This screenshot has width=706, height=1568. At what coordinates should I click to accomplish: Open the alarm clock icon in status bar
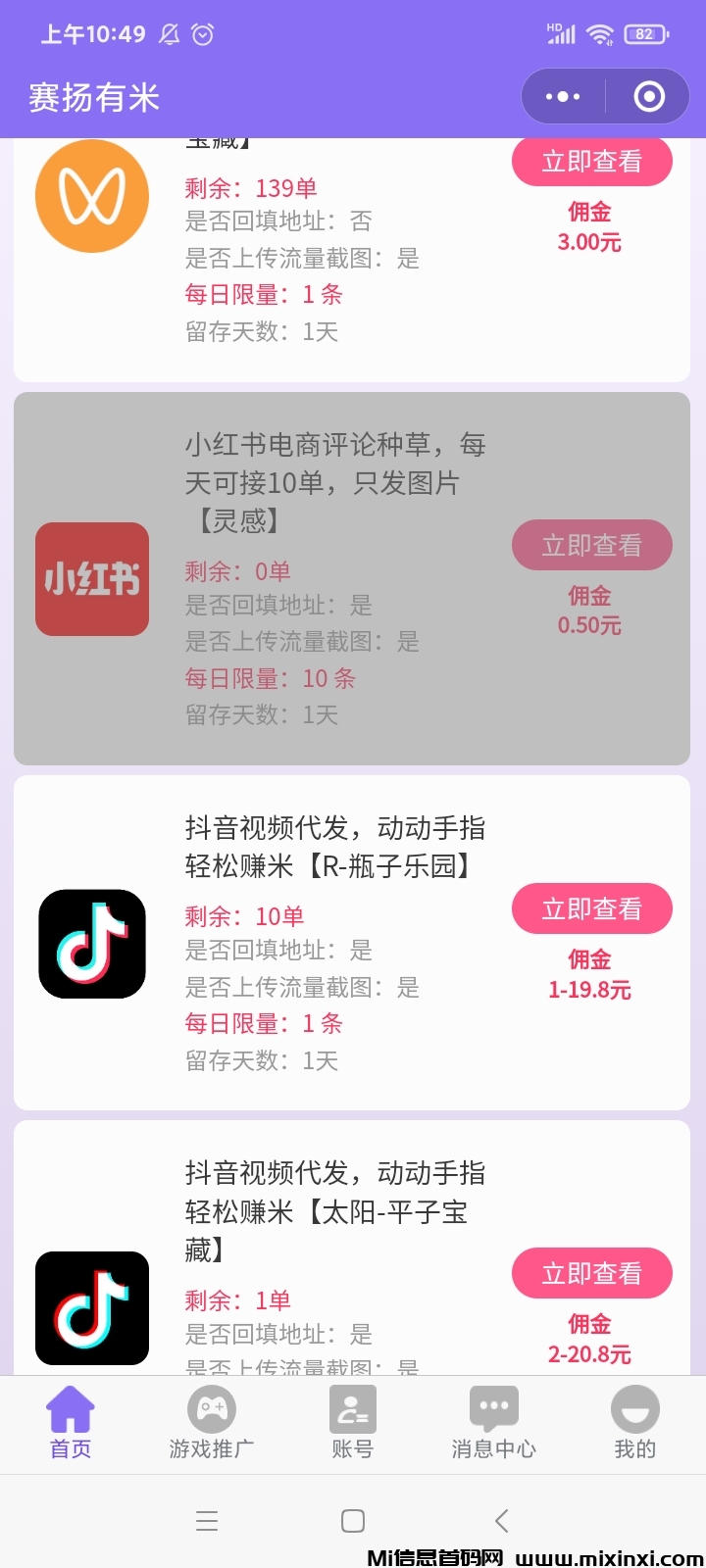tap(203, 33)
